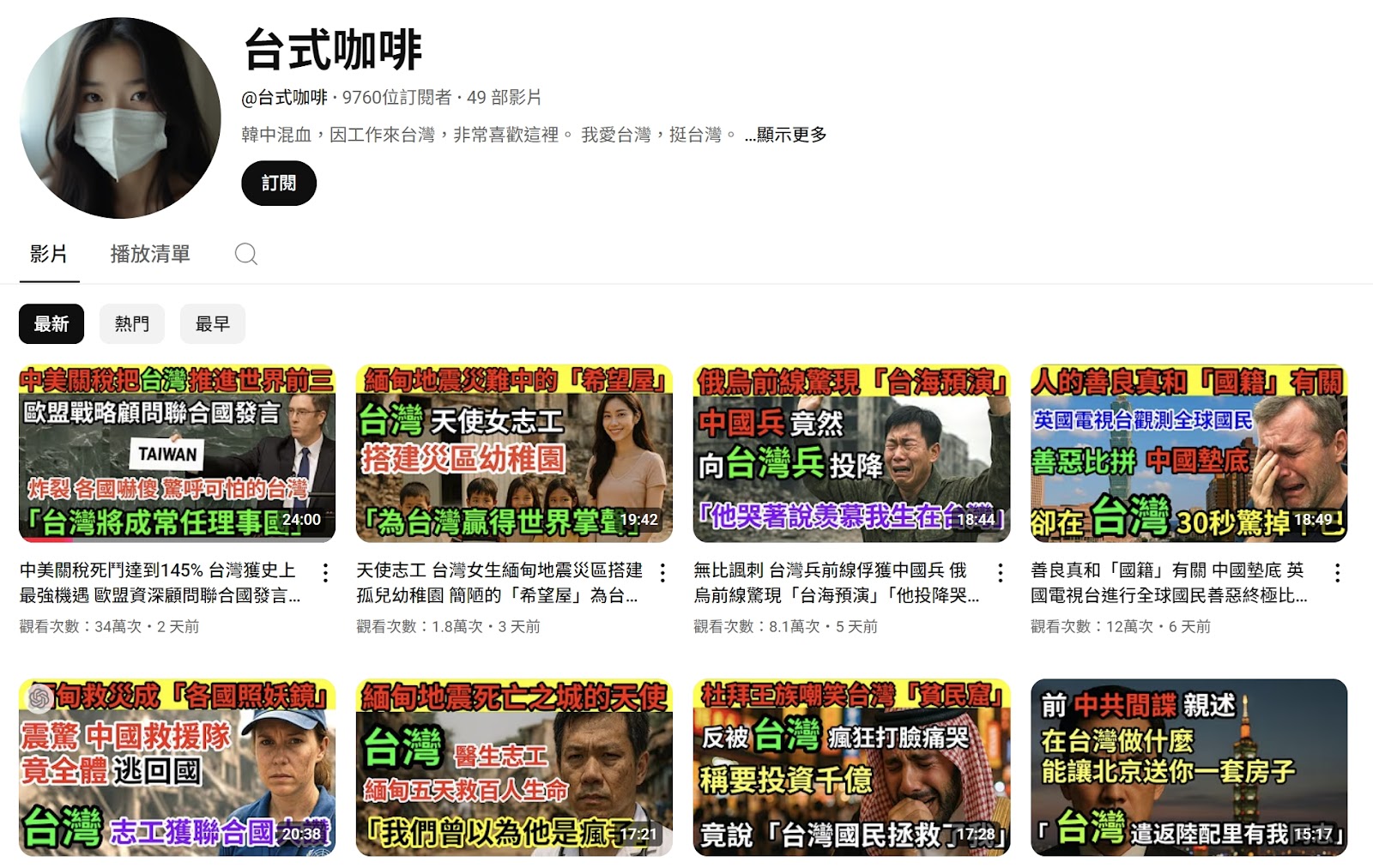Watch the 17:28 video about 杜拜王族
1373x868 pixels.
coord(851,768)
